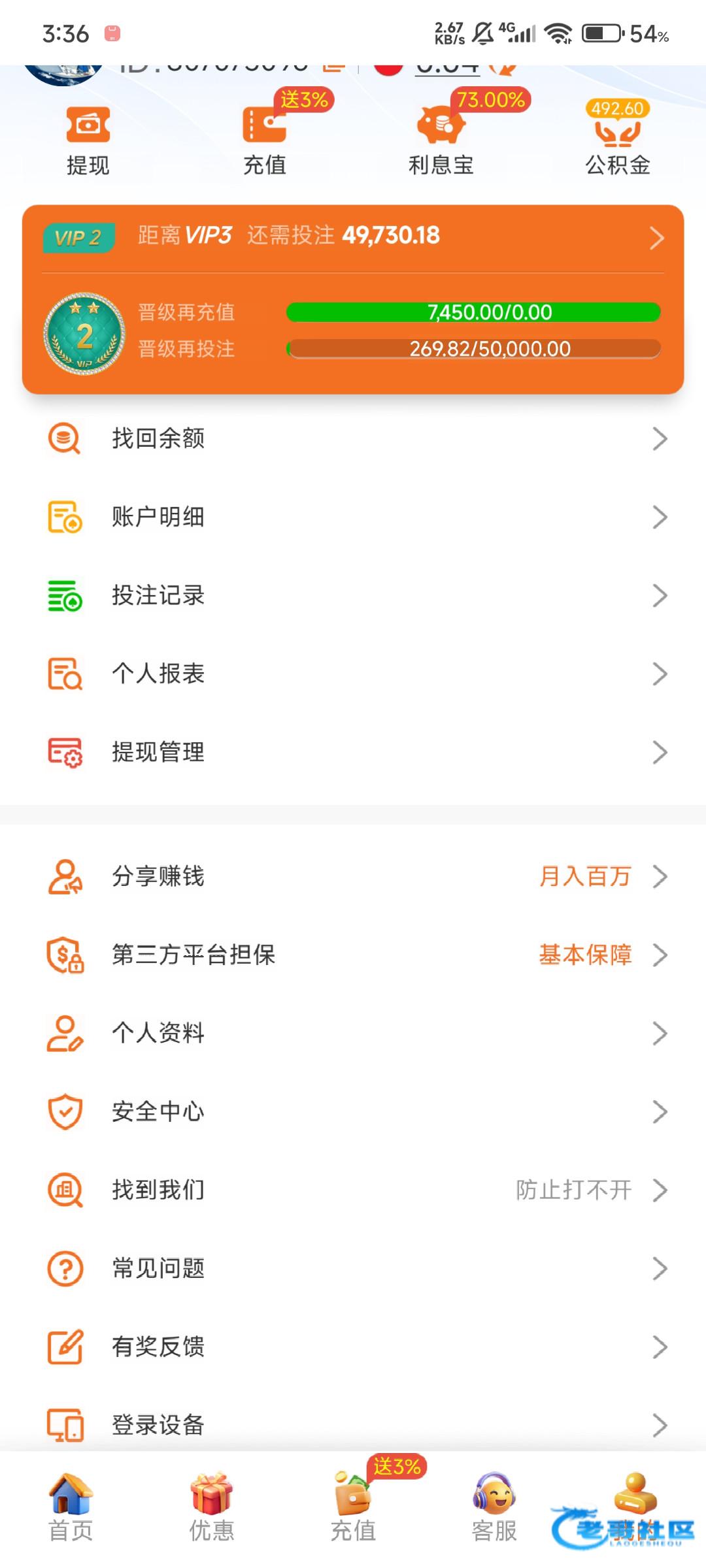The image size is (706, 1568).
Task: Open 账户明细 account details
Action: [x=353, y=517]
